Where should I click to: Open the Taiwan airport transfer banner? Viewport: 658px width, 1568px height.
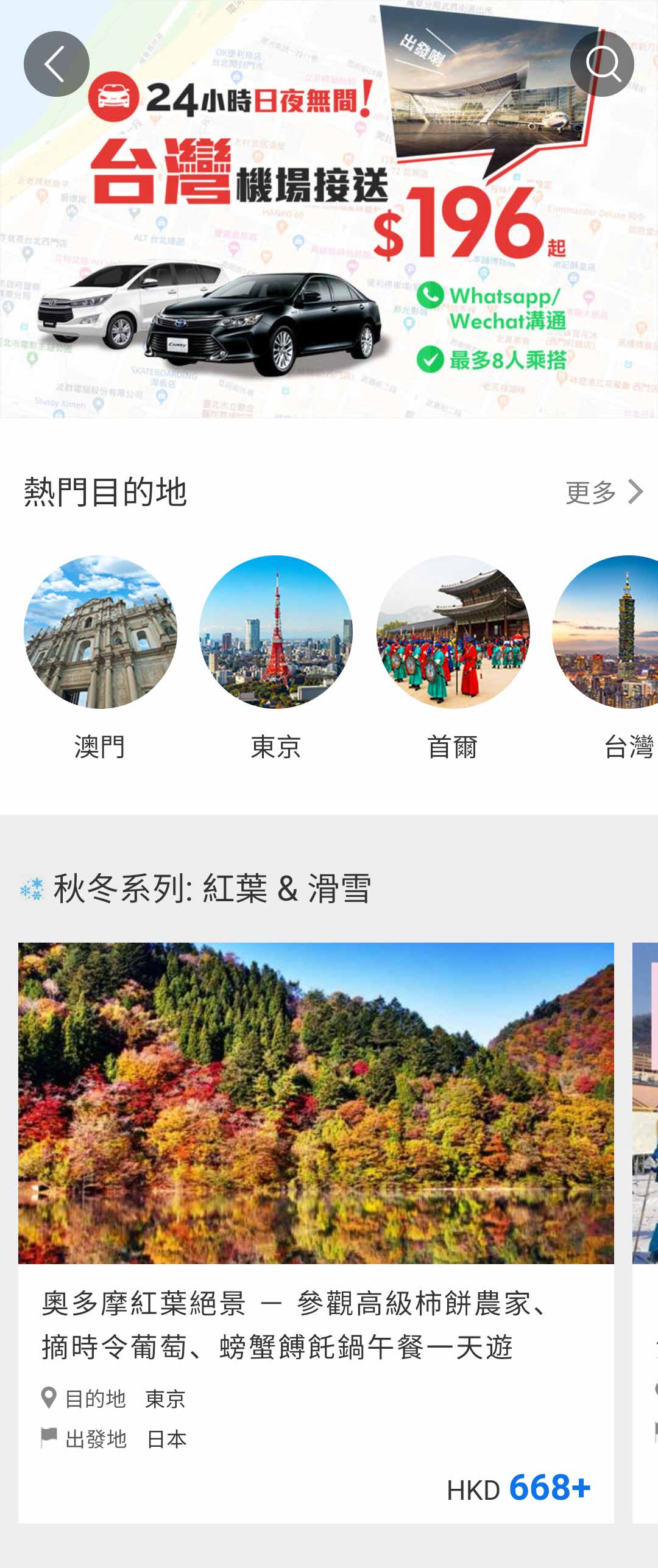[x=329, y=244]
